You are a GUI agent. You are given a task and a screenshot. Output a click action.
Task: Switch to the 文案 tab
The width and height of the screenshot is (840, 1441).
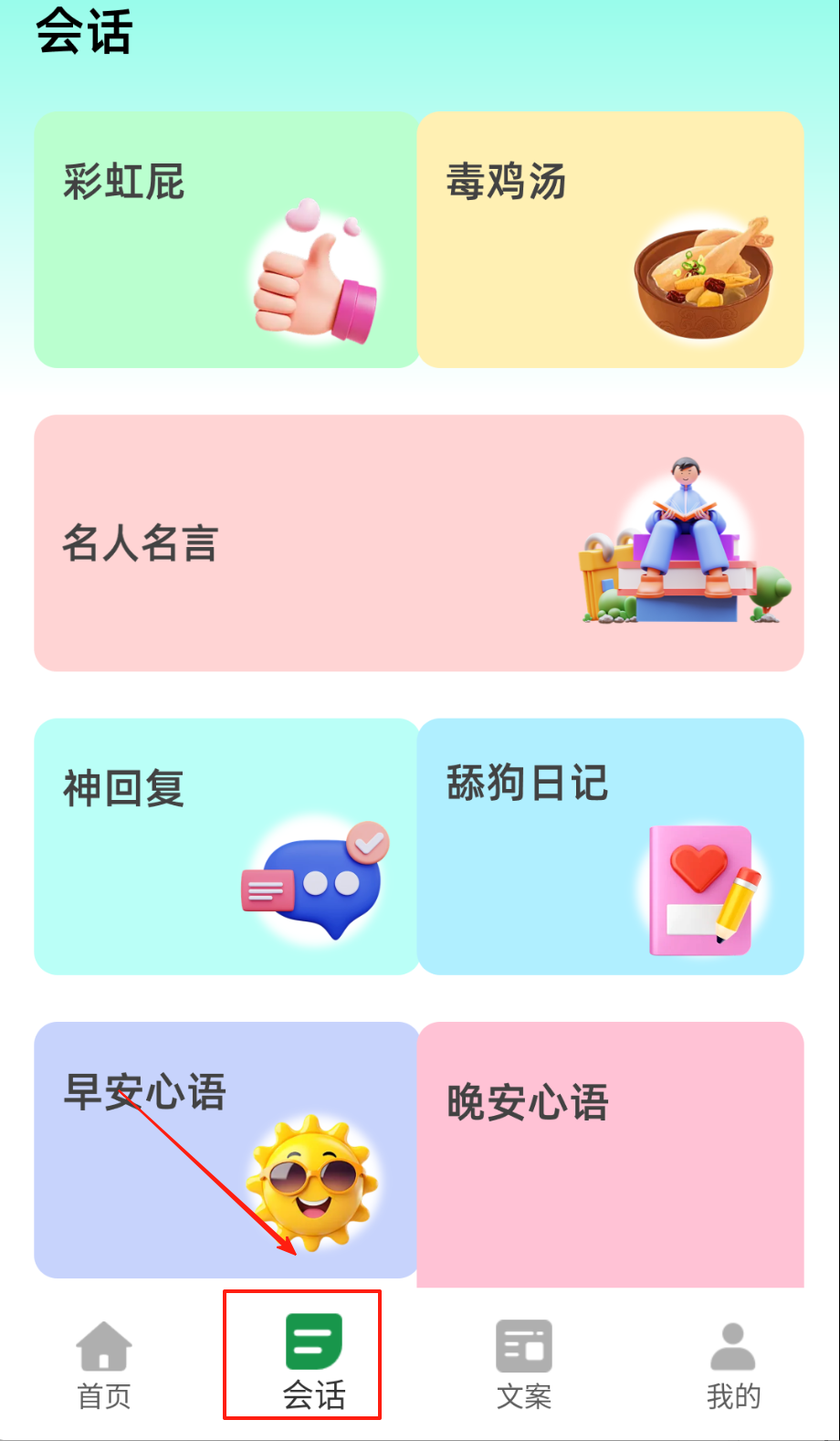[x=524, y=1365]
